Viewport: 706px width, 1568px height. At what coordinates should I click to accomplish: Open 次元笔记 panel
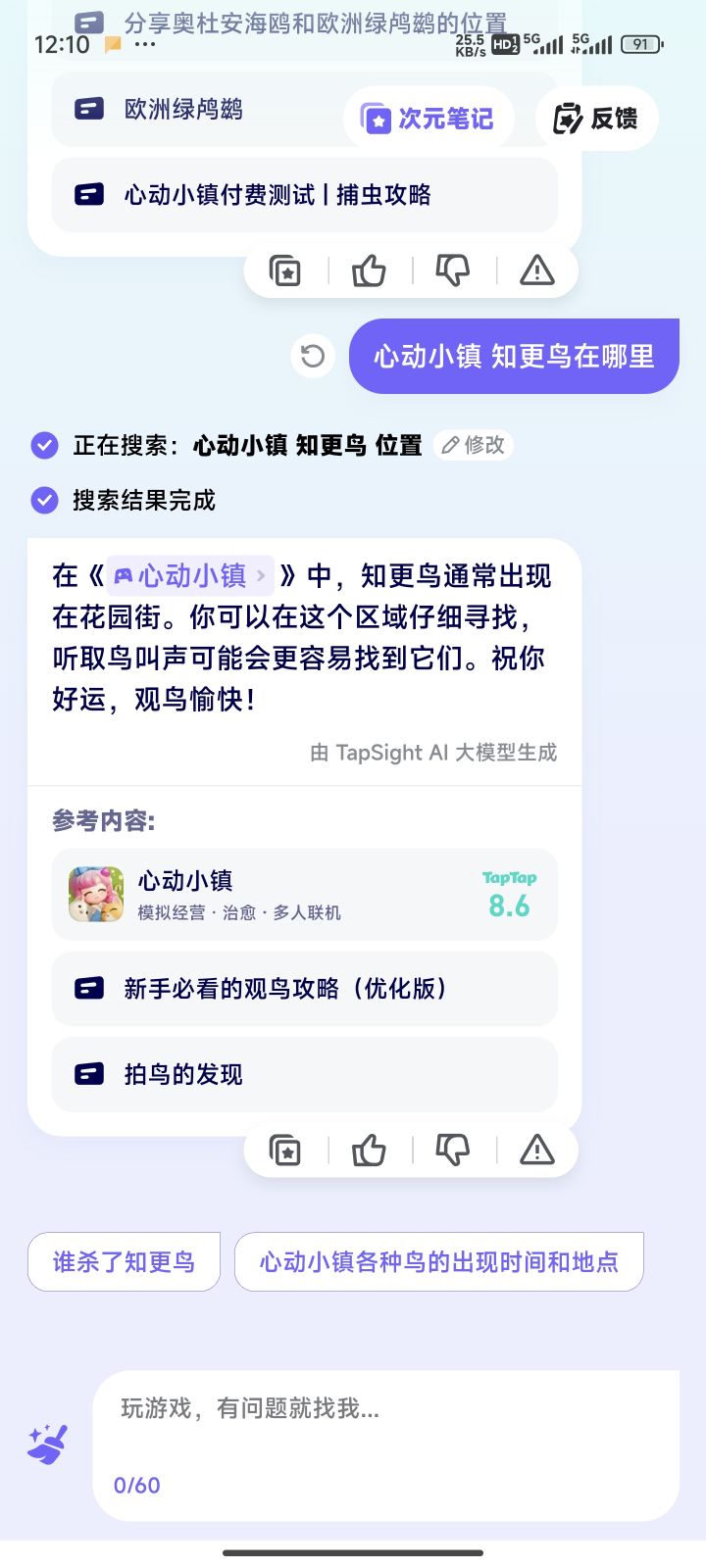click(x=429, y=117)
